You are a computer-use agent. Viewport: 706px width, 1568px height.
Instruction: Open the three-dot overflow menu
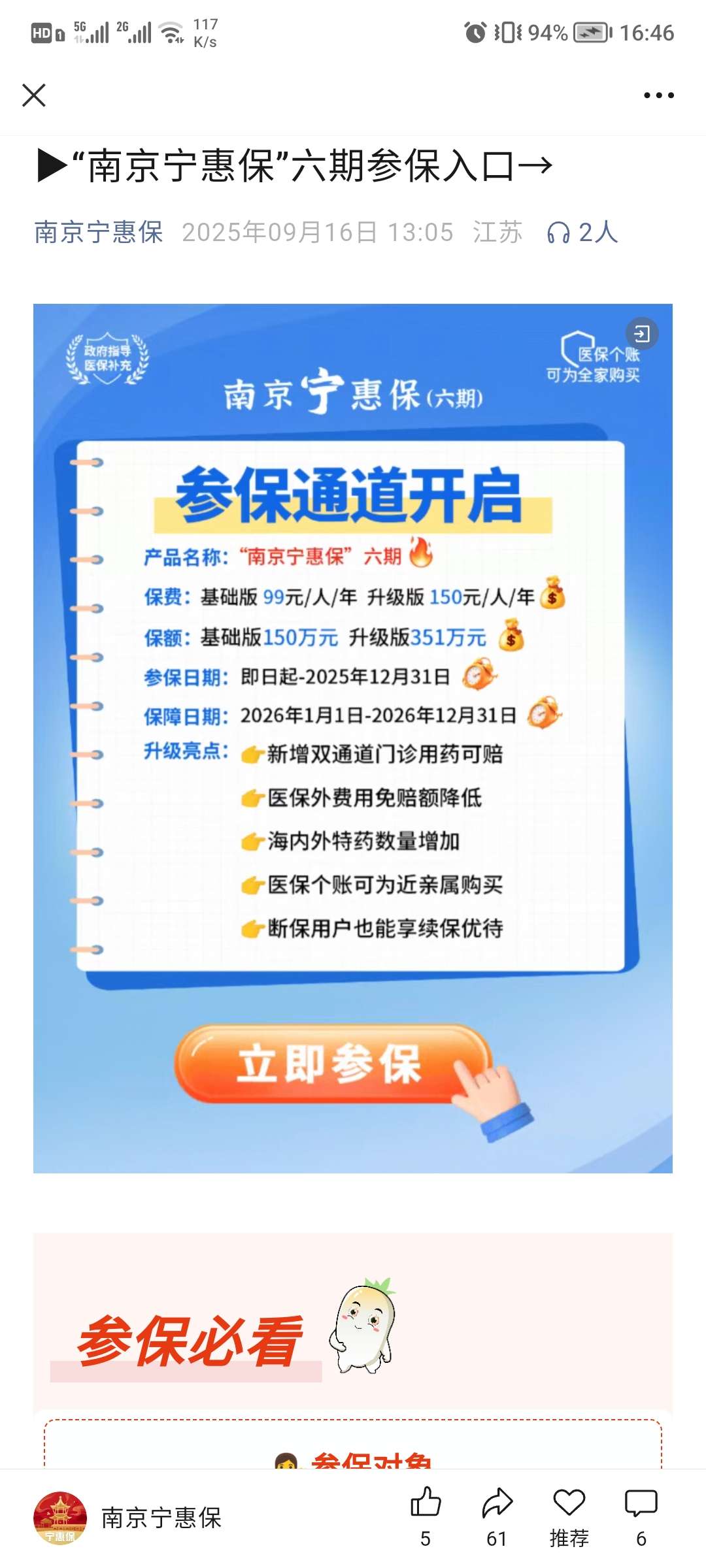(658, 95)
